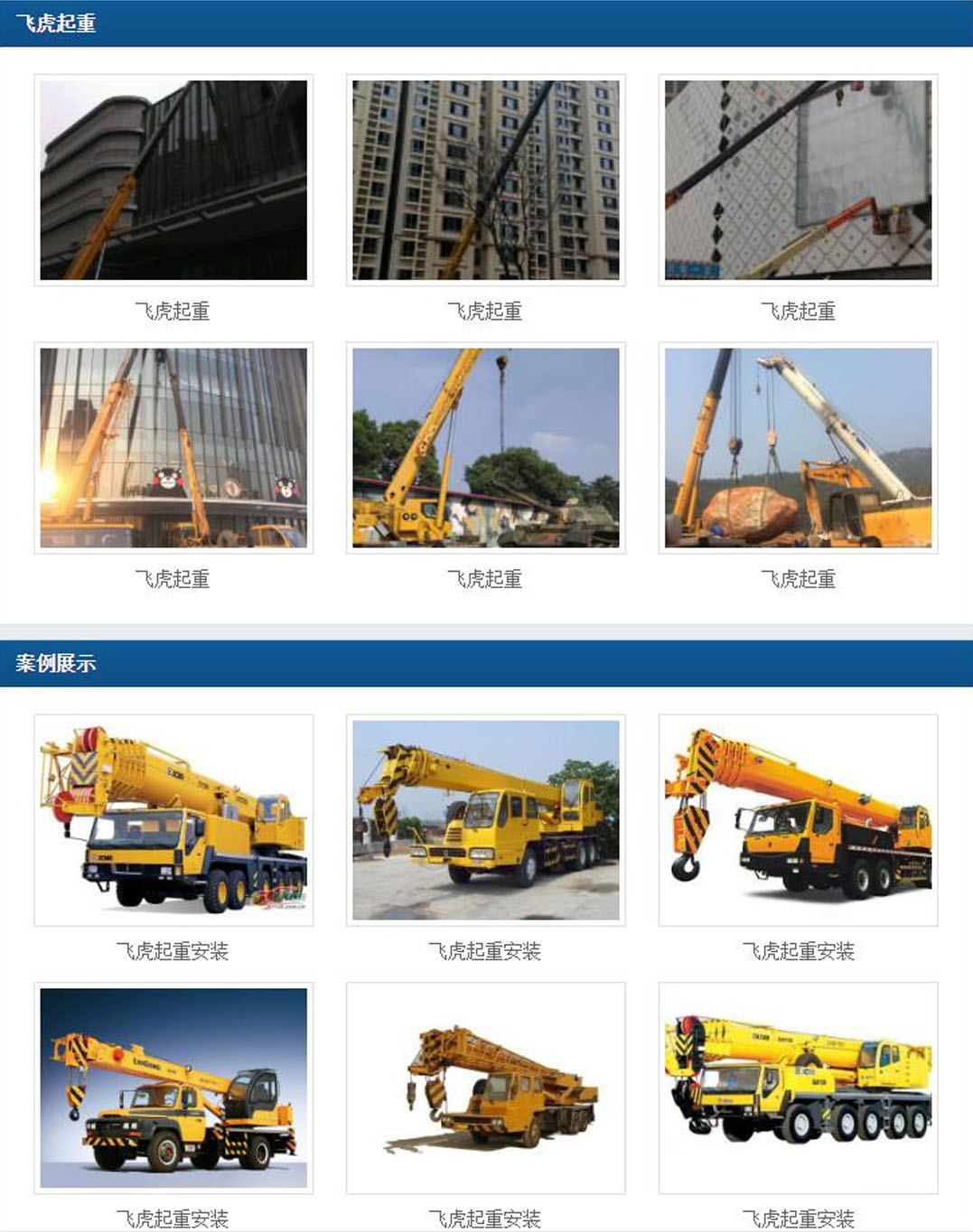Open 飞虎起重 photo of cranes lifting a boulder

[x=798, y=448]
